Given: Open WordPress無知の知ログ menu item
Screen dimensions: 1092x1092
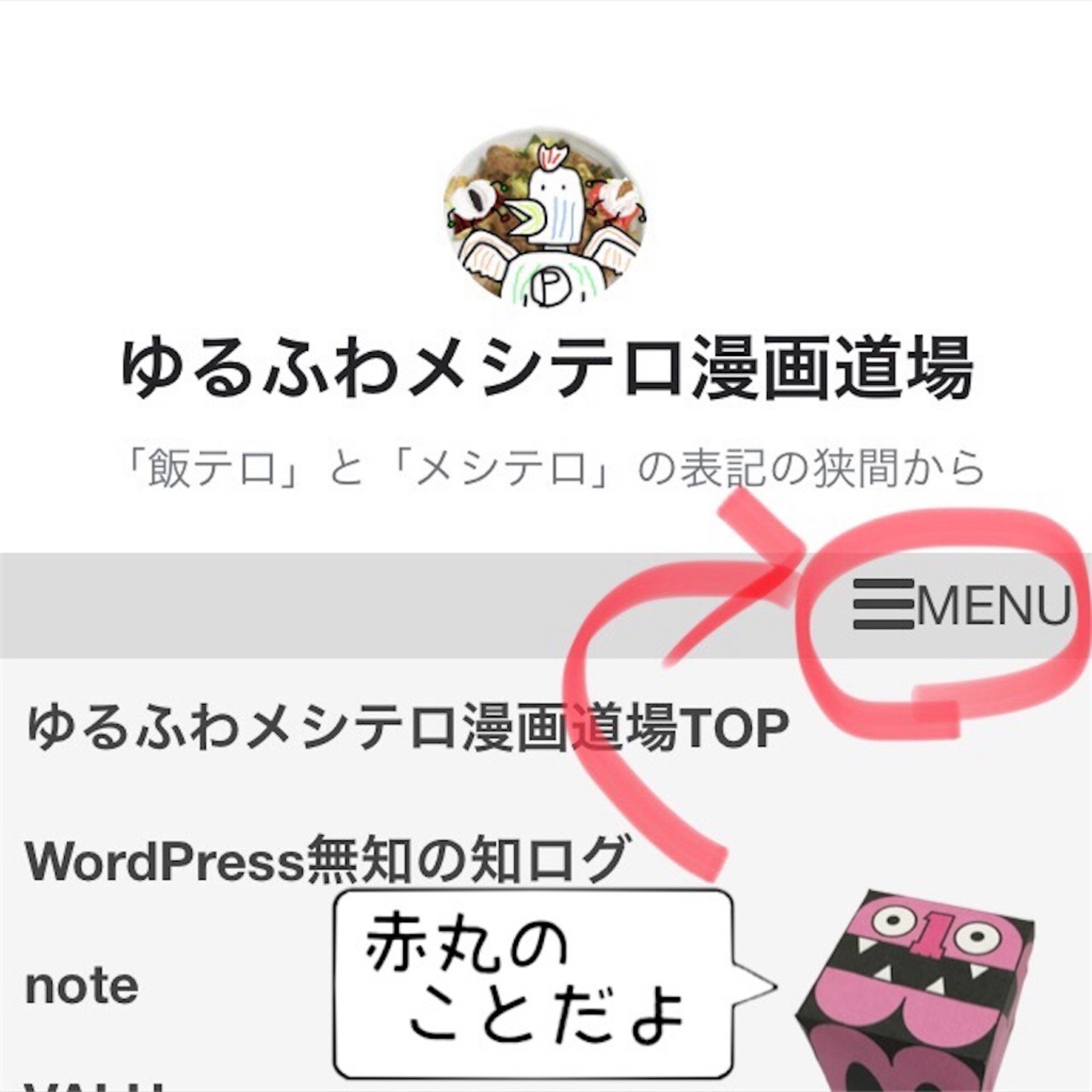Looking at the screenshot, I should pos(326,859).
